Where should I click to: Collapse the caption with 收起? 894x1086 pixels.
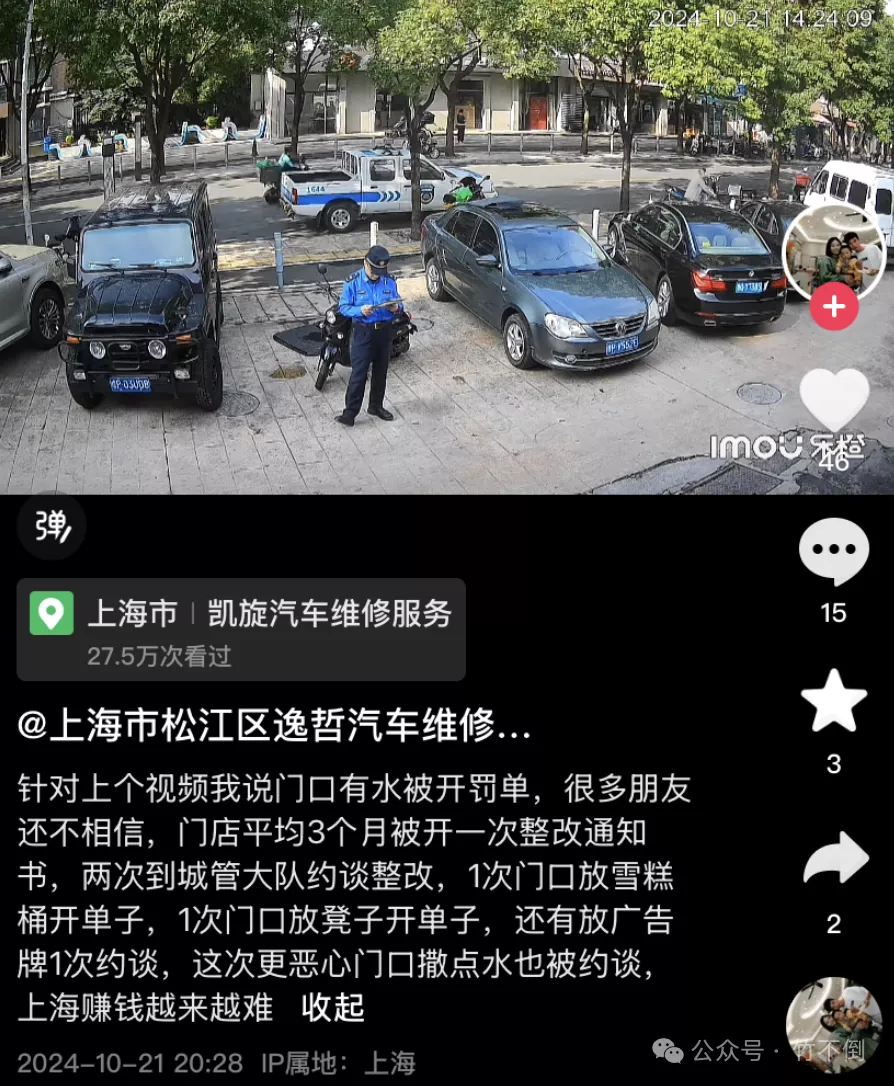[x=333, y=1007]
